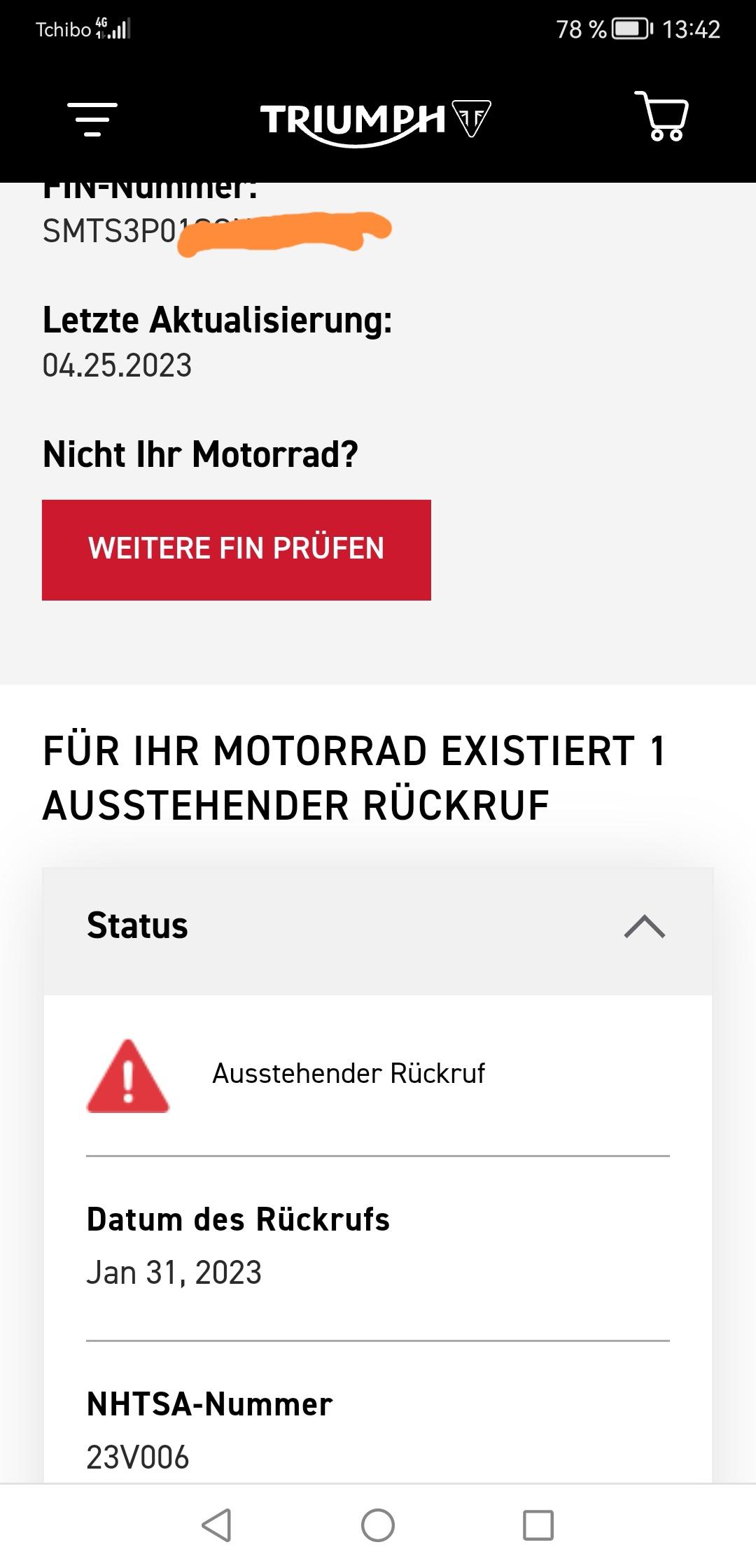Go back with system back button

pyautogui.click(x=216, y=1525)
